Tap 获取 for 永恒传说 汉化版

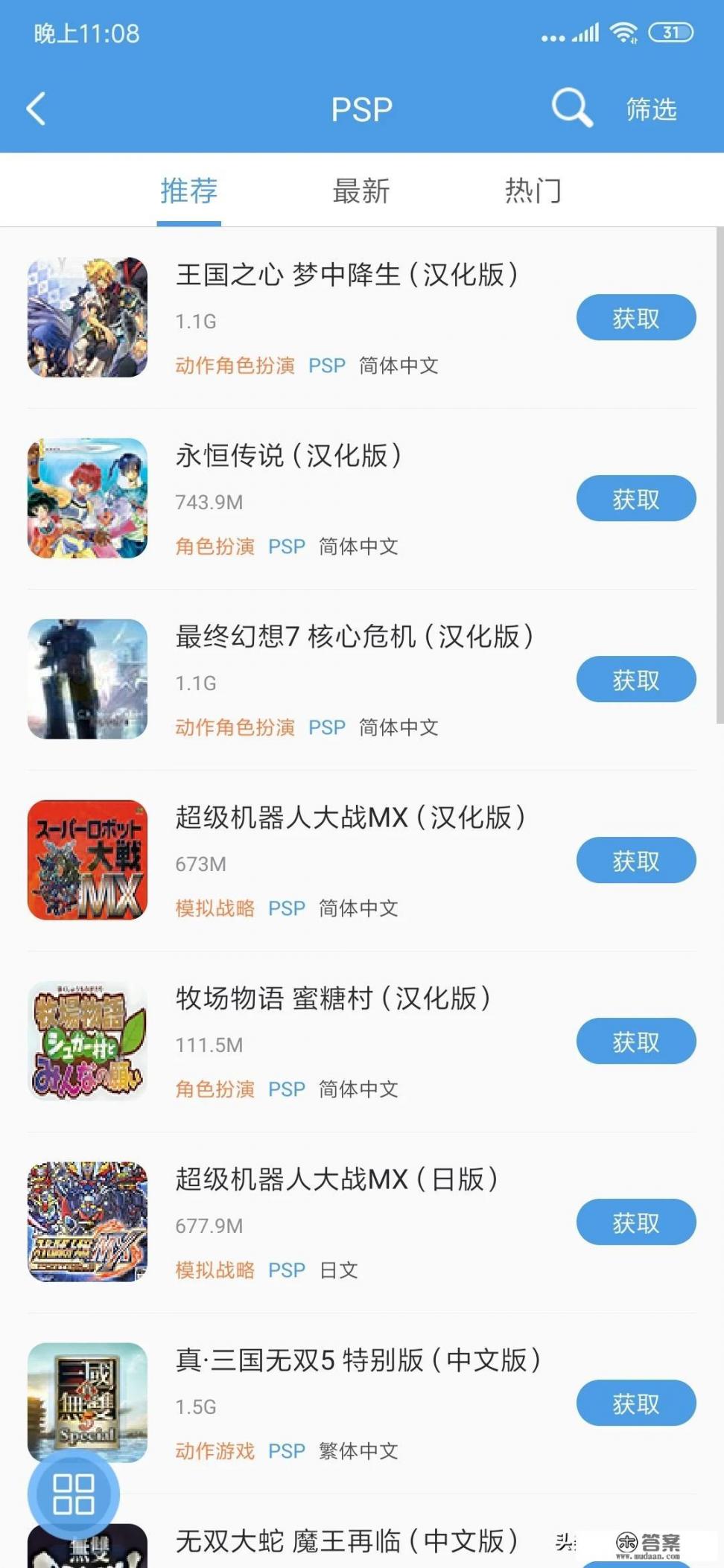pyautogui.click(x=636, y=498)
